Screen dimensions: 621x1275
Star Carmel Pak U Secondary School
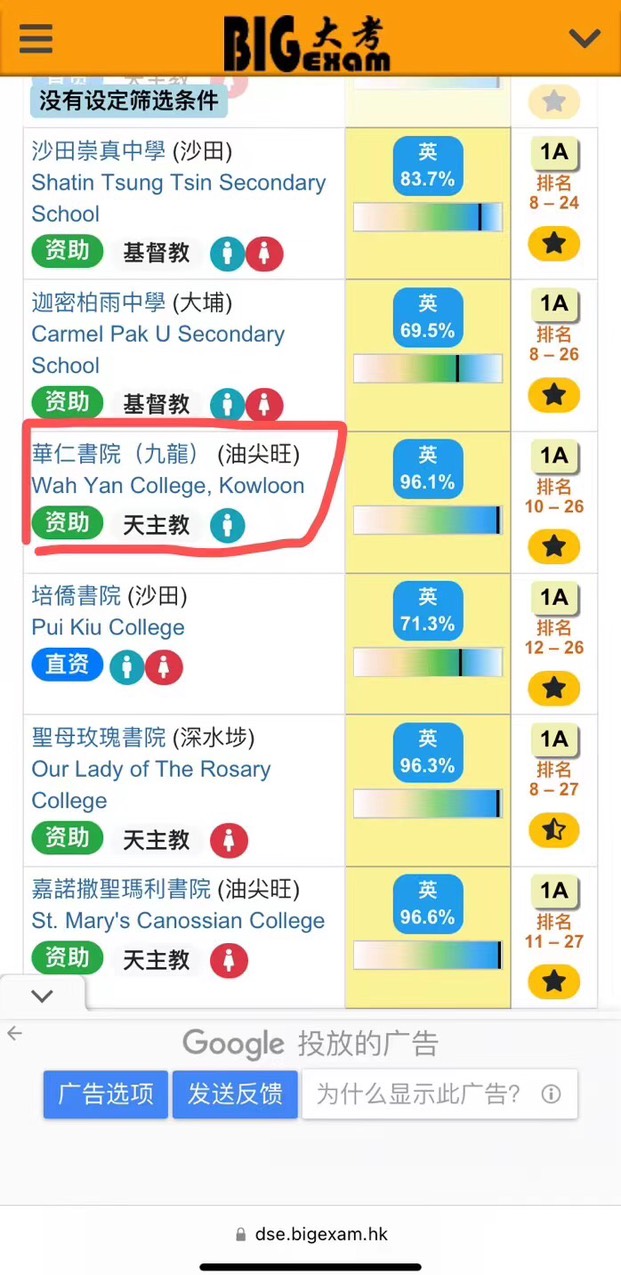point(554,395)
